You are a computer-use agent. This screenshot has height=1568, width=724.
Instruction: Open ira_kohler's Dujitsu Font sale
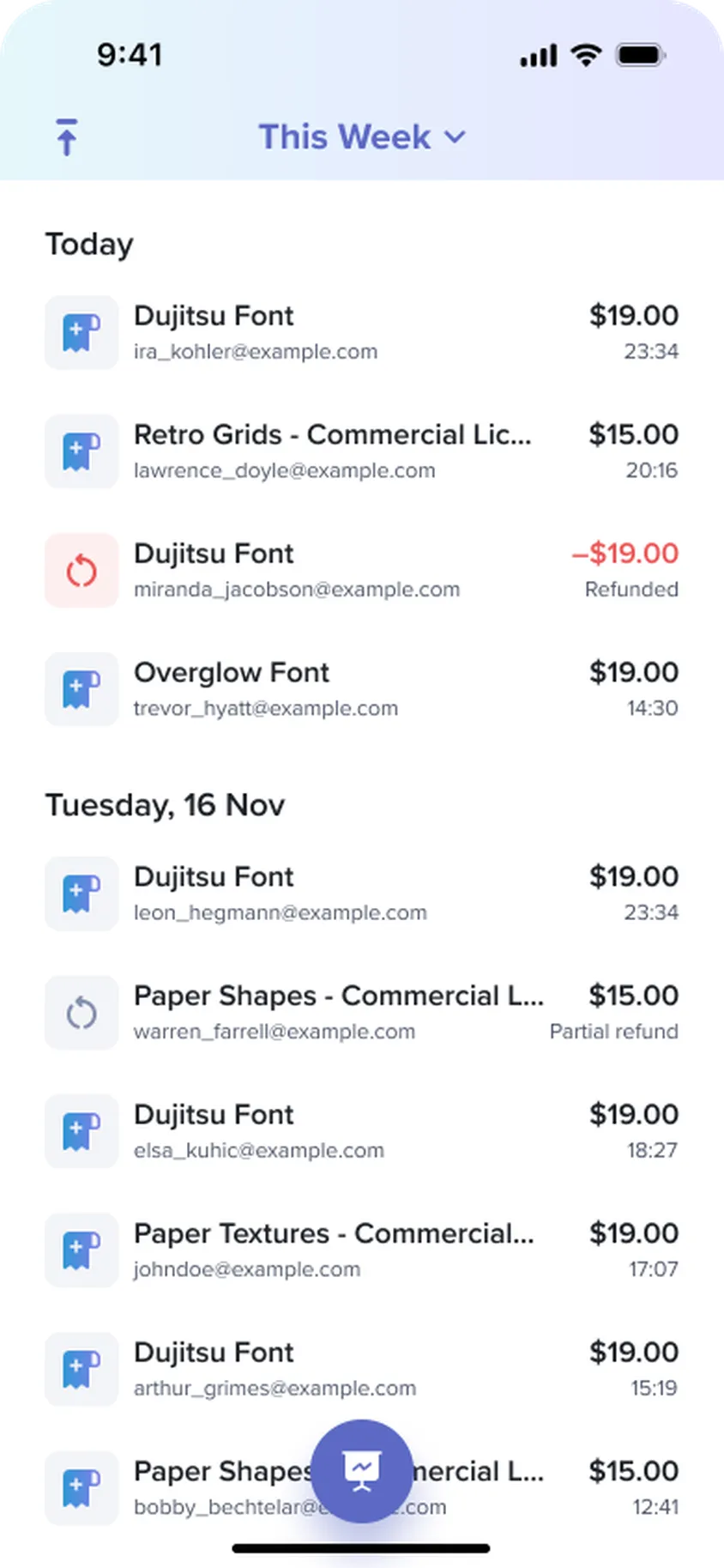pos(361,333)
